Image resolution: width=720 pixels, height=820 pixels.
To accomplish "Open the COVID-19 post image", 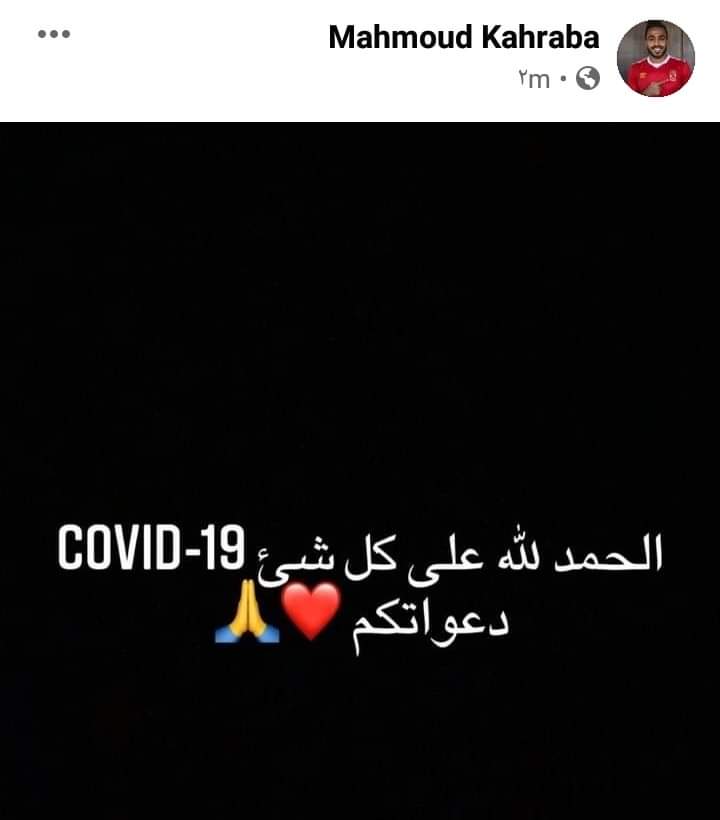I will (360, 470).
